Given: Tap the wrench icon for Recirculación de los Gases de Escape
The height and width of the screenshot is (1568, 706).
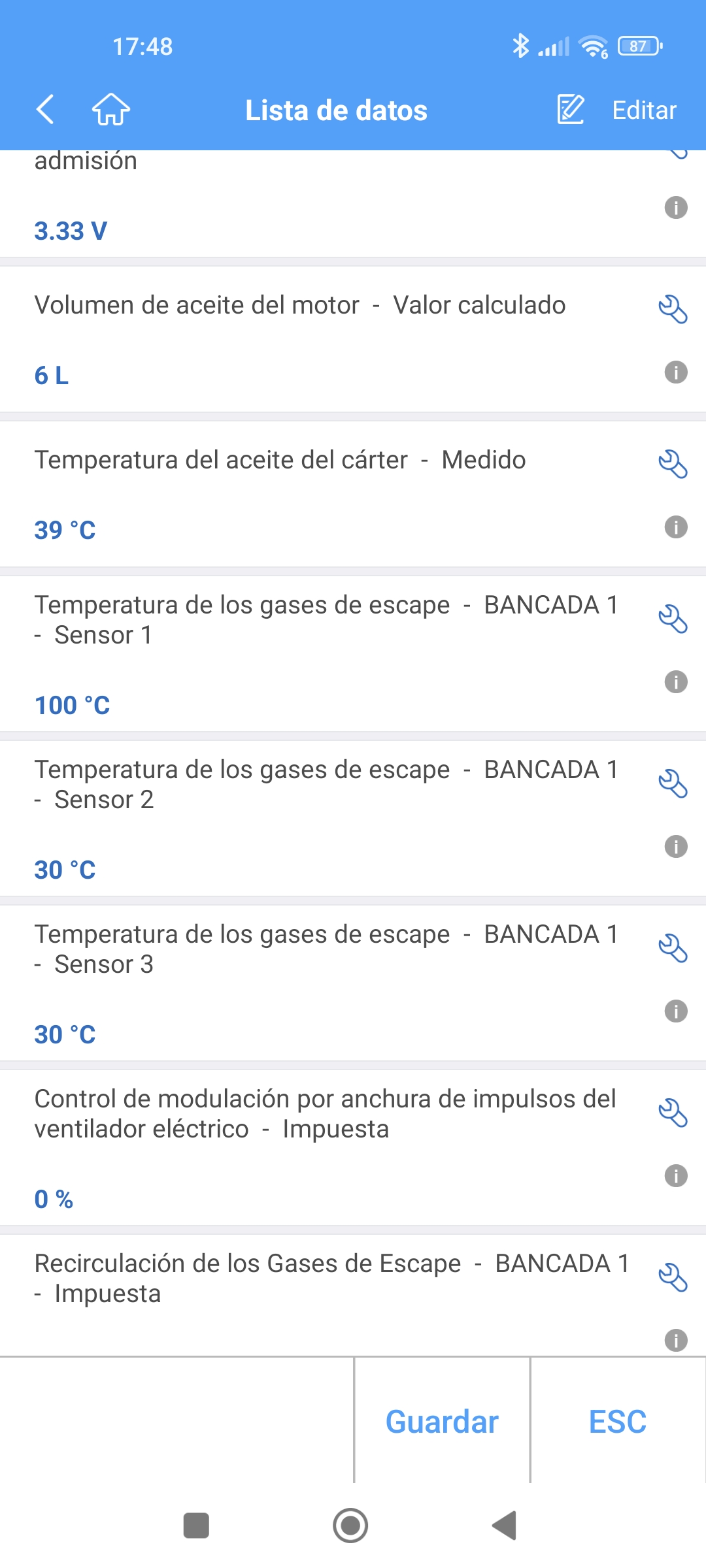Looking at the screenshot, I should pyautogui.click(x=673, y=1277).
